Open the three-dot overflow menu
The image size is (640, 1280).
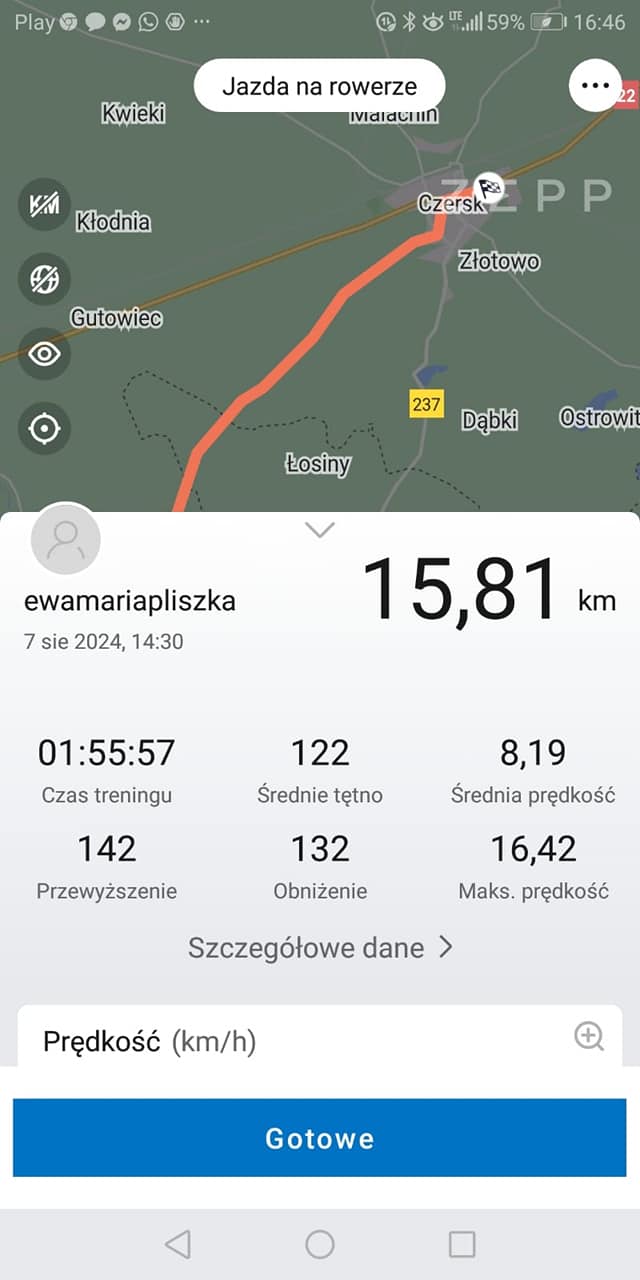(x=595, y=86)
